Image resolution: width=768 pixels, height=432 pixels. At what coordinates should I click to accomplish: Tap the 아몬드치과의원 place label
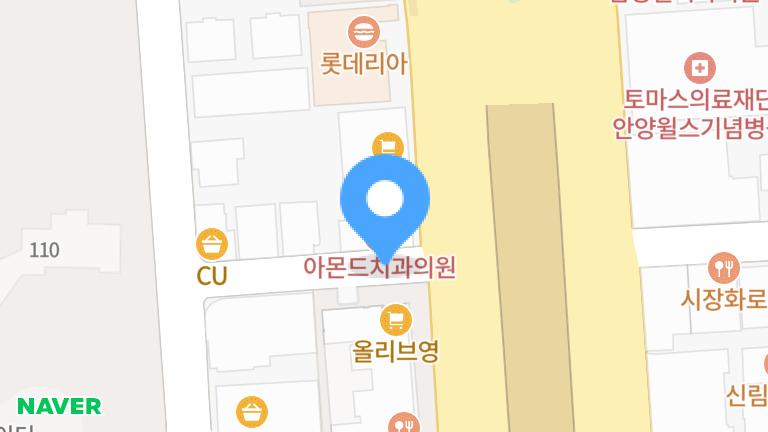(380, 268)
